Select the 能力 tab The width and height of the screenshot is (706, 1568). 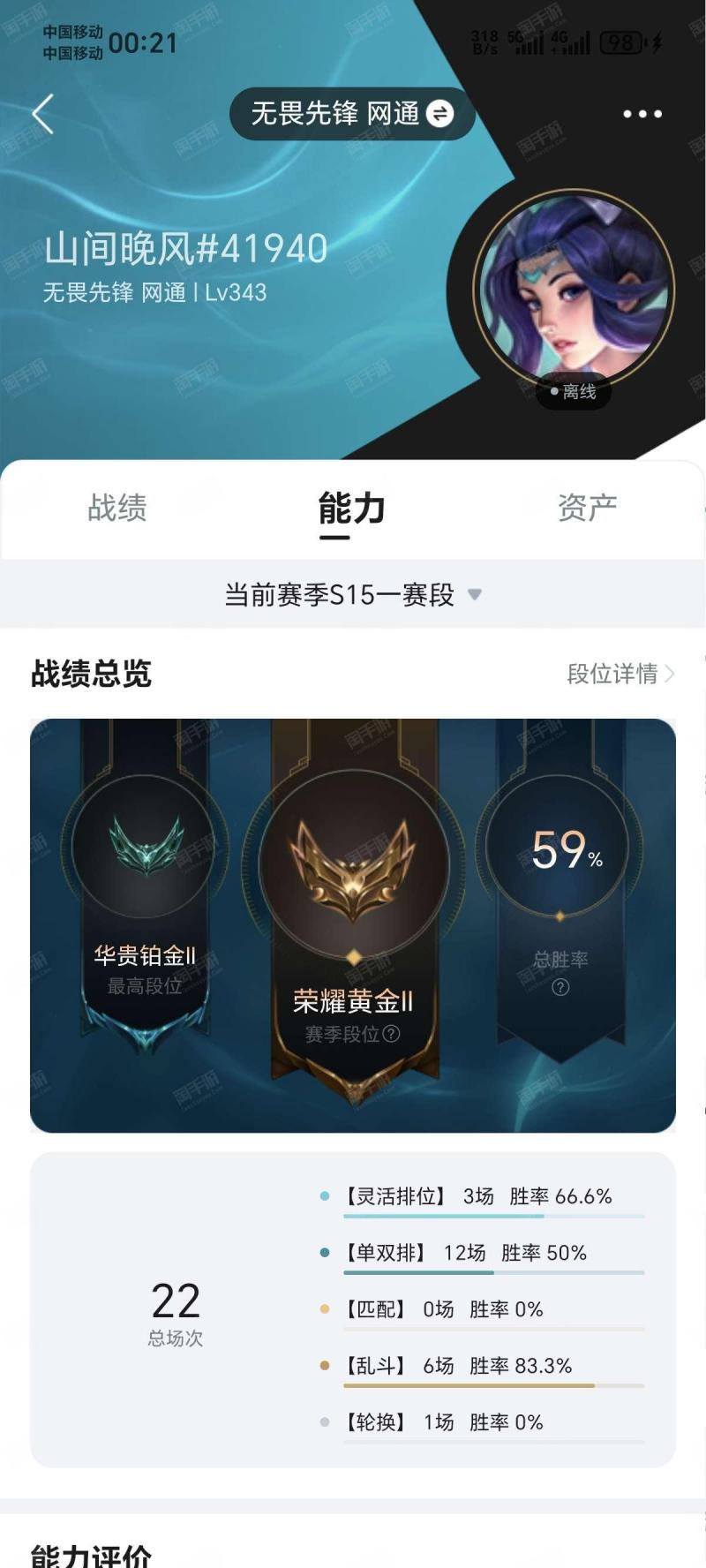[x=351, y=509]
